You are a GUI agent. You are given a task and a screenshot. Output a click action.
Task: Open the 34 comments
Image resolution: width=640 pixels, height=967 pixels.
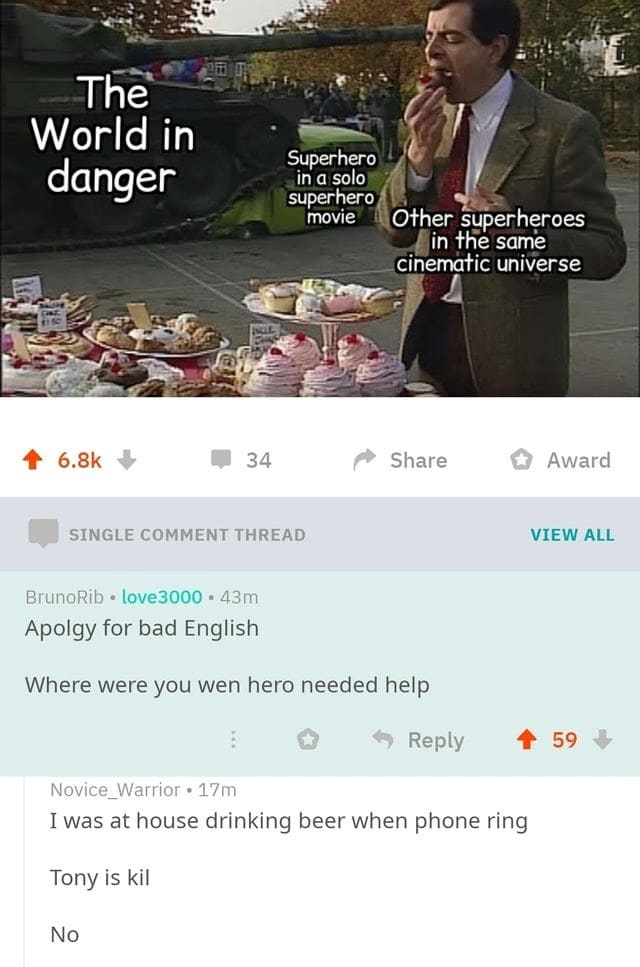tap(241, 460)
